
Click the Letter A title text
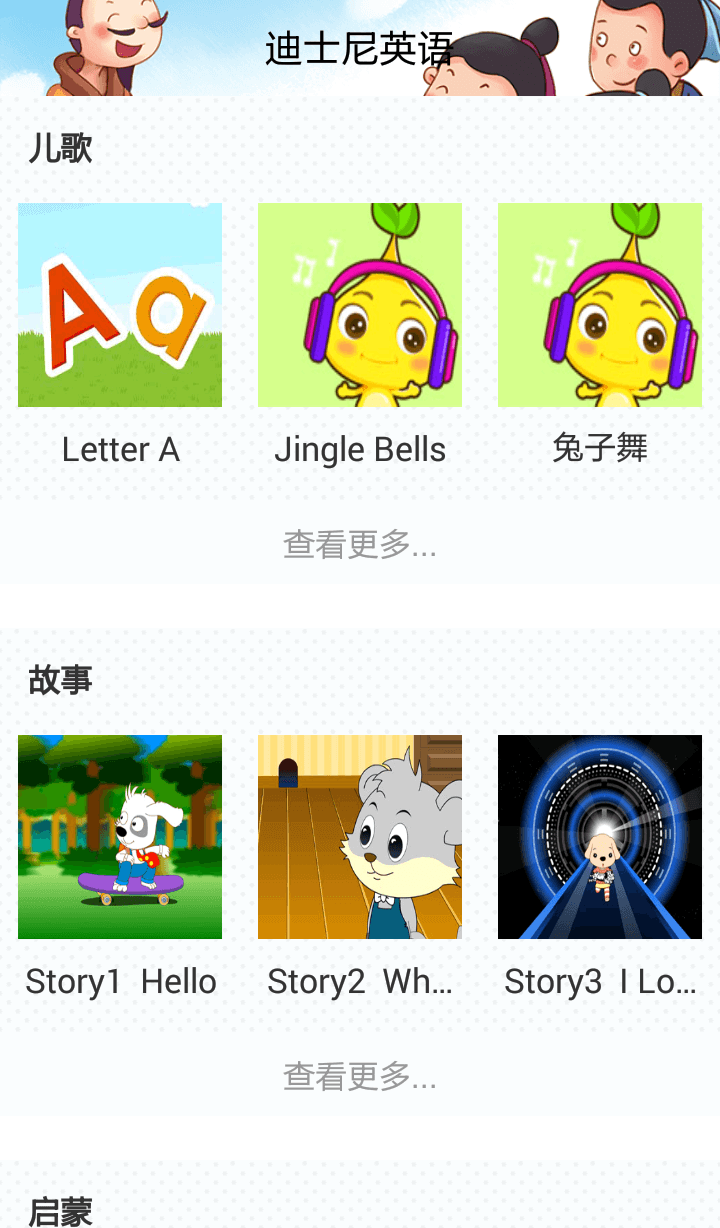(x=120, y=449)
